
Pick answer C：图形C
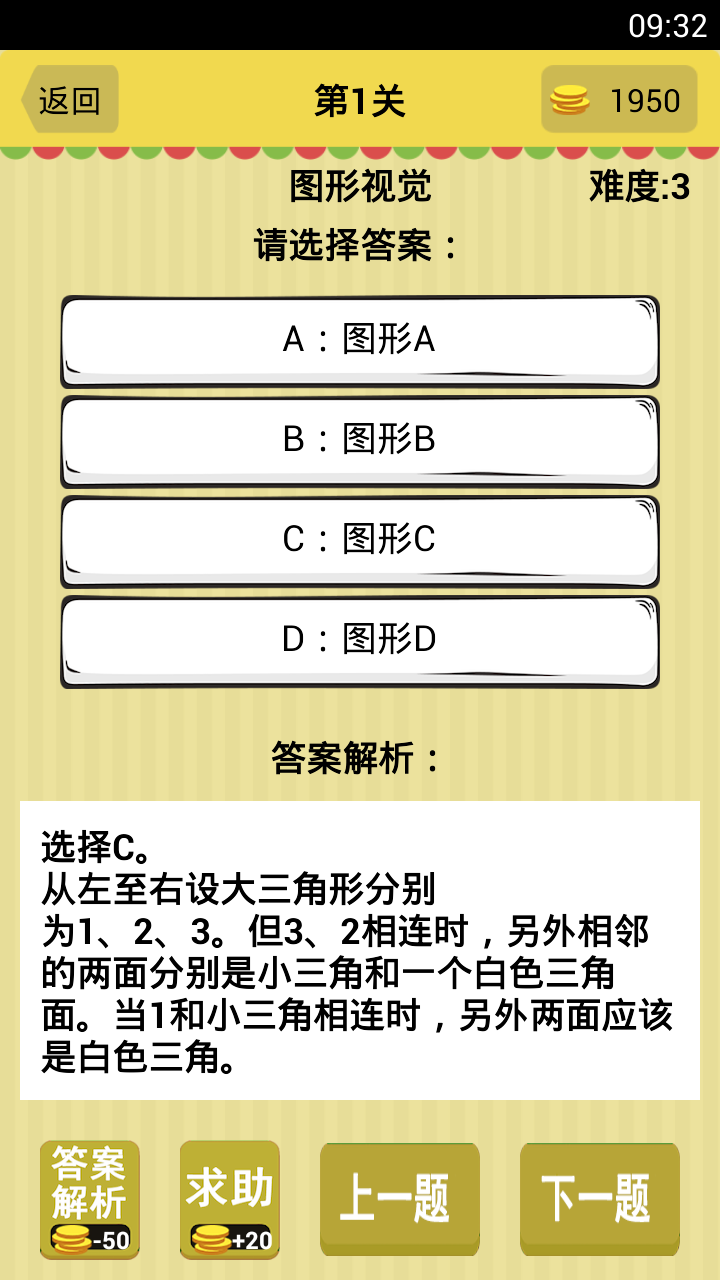coord(360,541)
